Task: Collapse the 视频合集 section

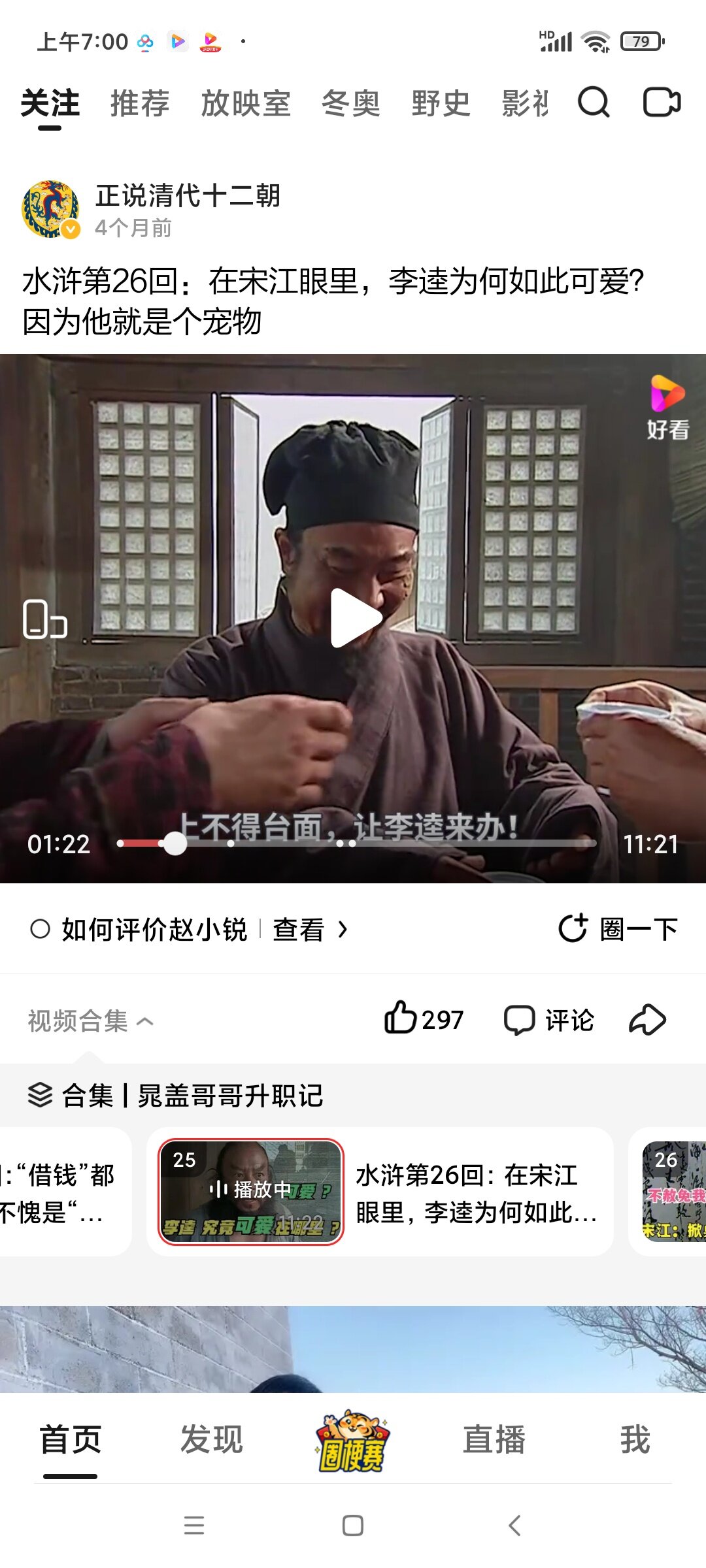Action: click(90, 1021)
